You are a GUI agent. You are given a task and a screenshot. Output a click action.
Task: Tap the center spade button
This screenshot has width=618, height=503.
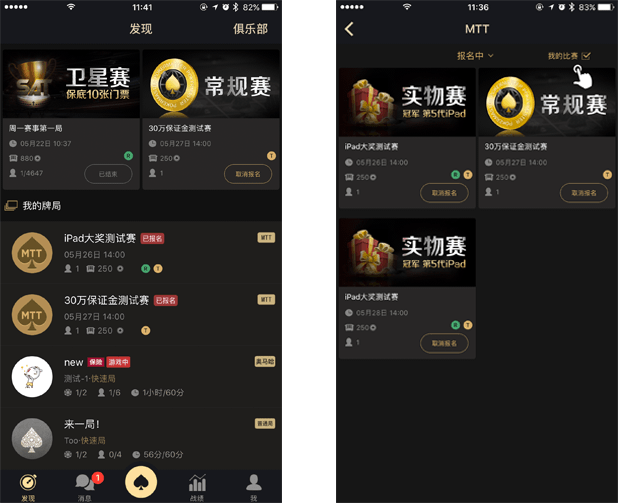pyautogui.click(x=141, y=481)
